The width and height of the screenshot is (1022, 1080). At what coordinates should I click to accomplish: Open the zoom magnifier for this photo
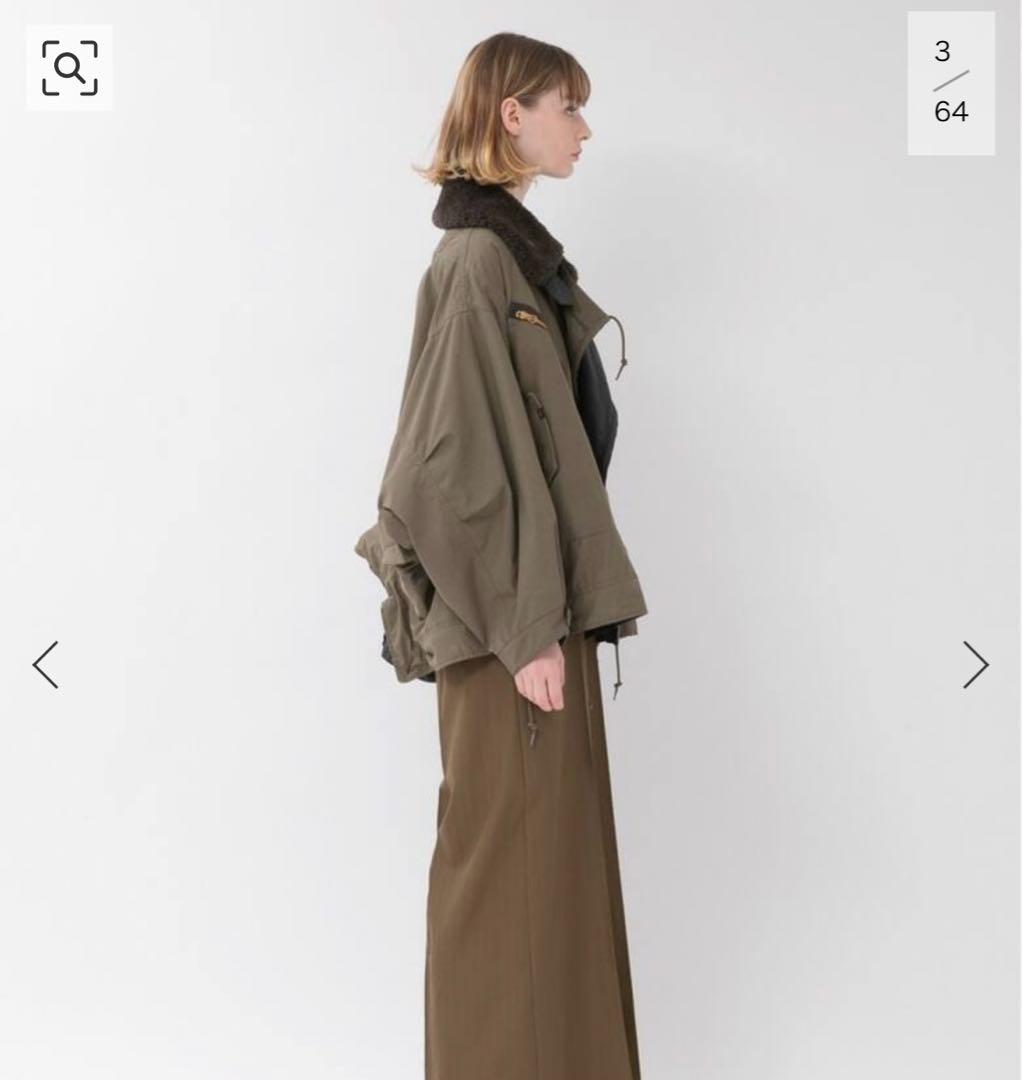coord(69,68)
